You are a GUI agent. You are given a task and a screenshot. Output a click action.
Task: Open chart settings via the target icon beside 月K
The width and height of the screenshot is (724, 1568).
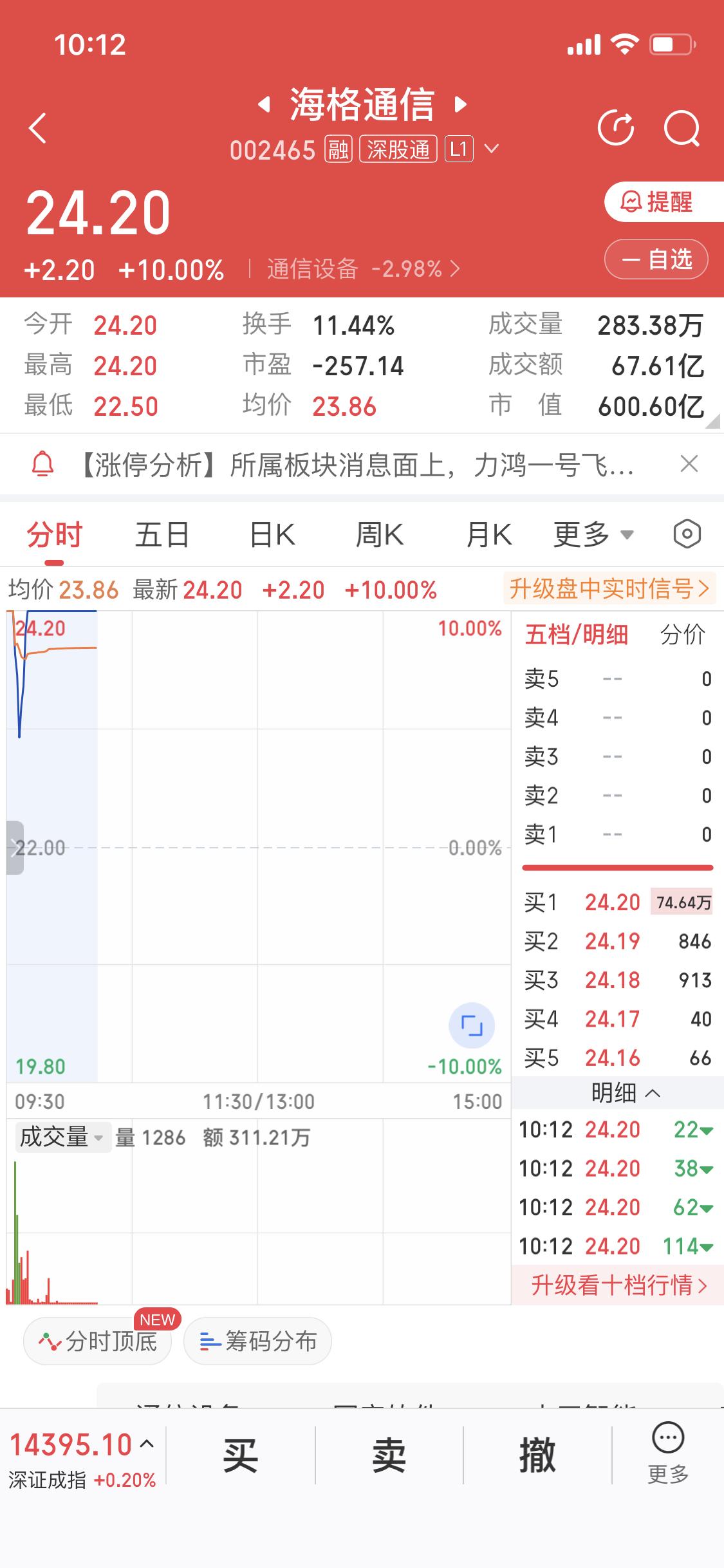coord(686,534)
